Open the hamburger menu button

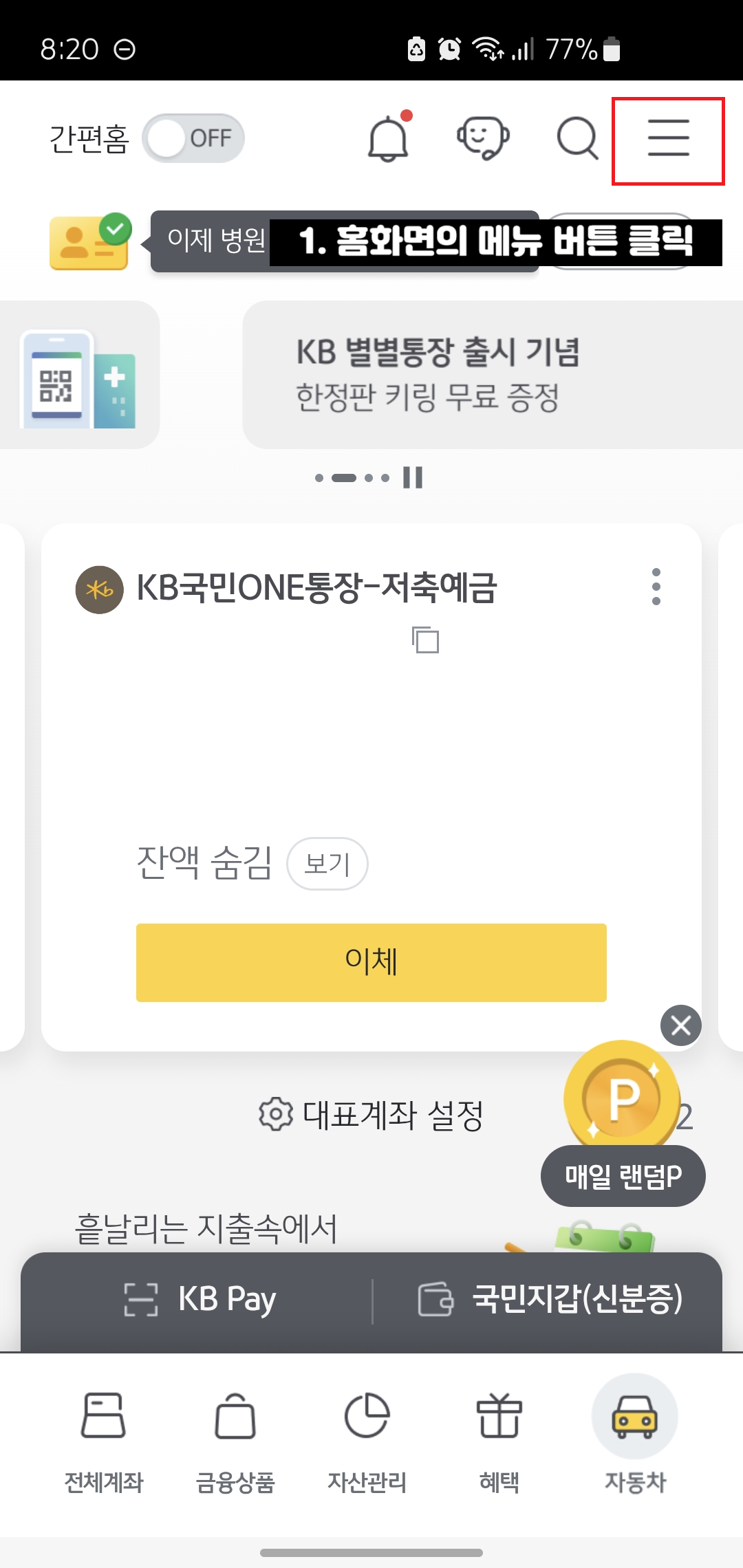pos(667,139)
